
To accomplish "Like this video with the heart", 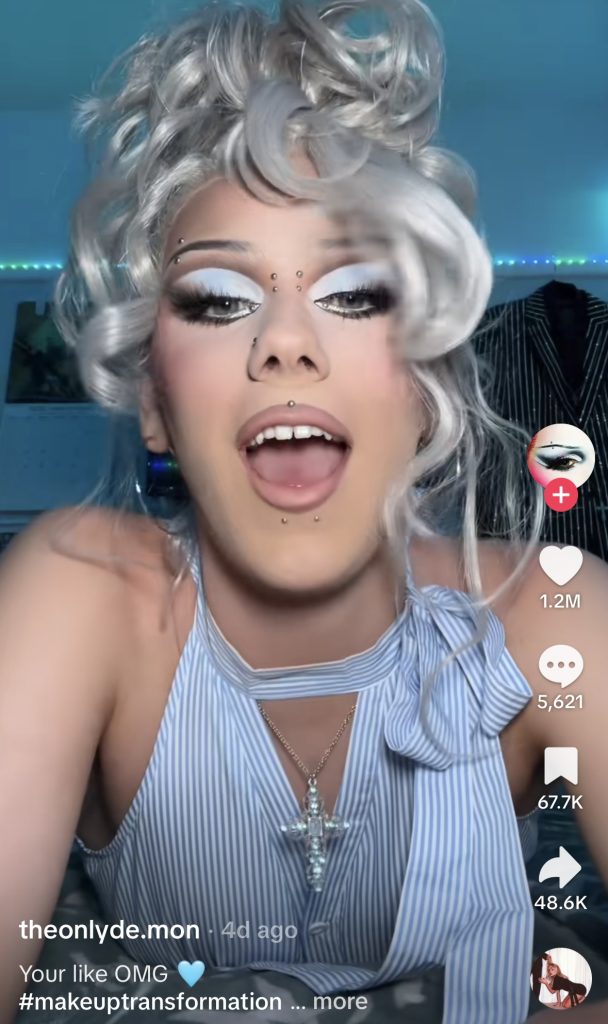I will (561, 566).
